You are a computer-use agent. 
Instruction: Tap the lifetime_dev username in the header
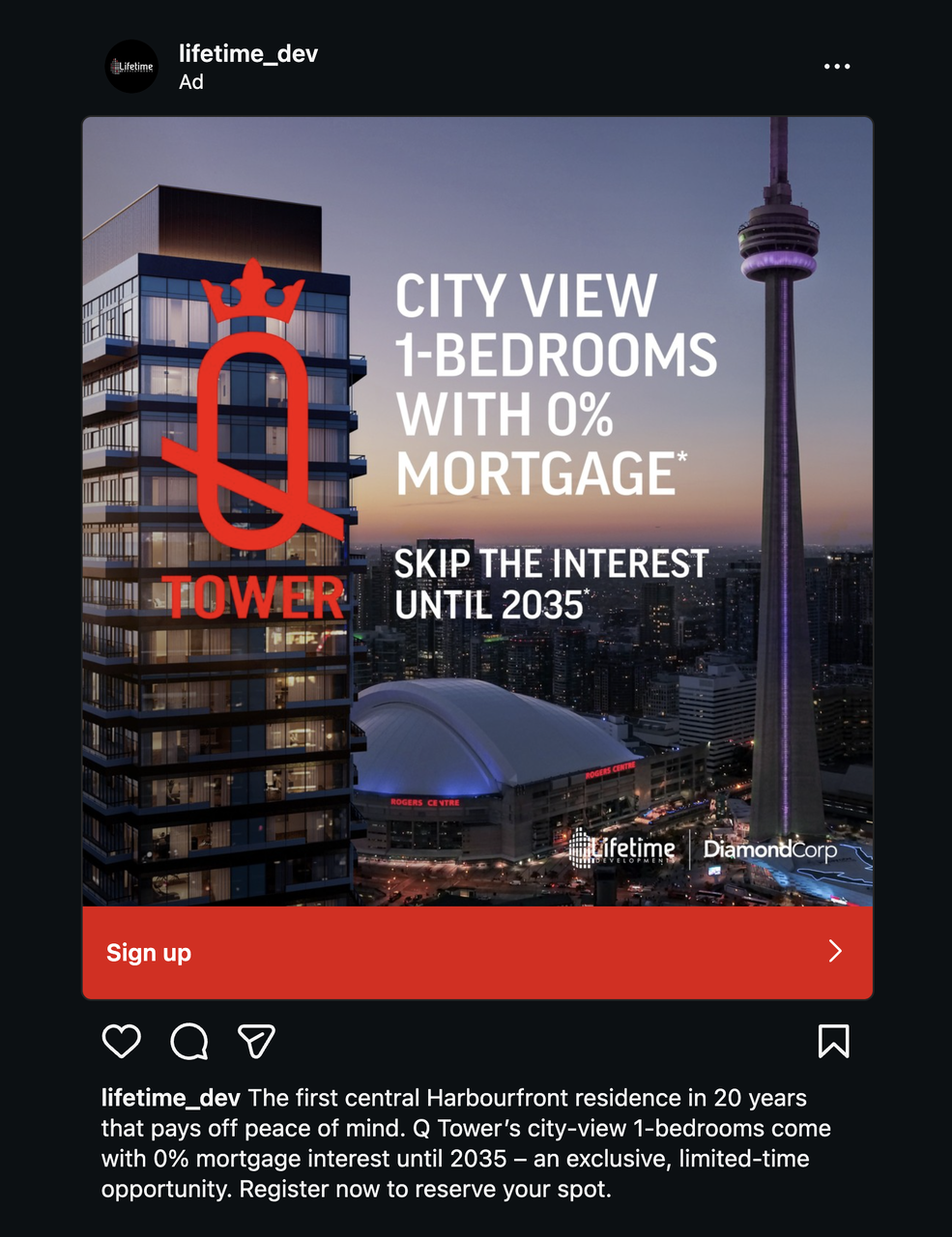[248, 54]
